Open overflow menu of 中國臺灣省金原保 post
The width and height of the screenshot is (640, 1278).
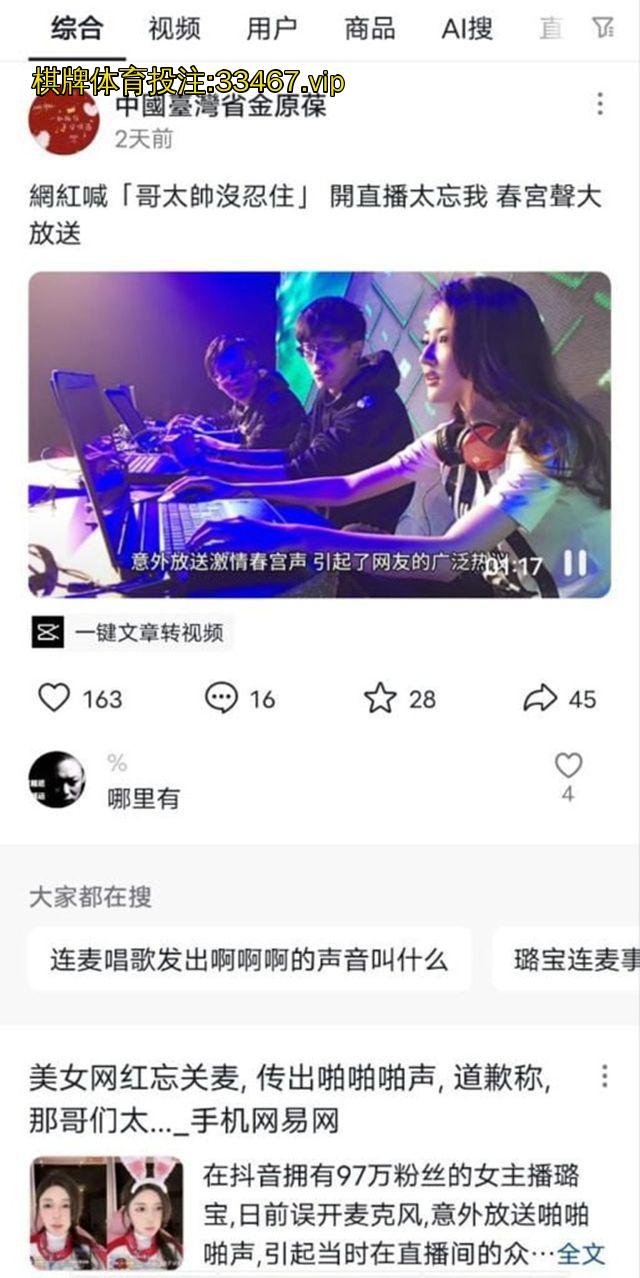[x=599, y=104]
